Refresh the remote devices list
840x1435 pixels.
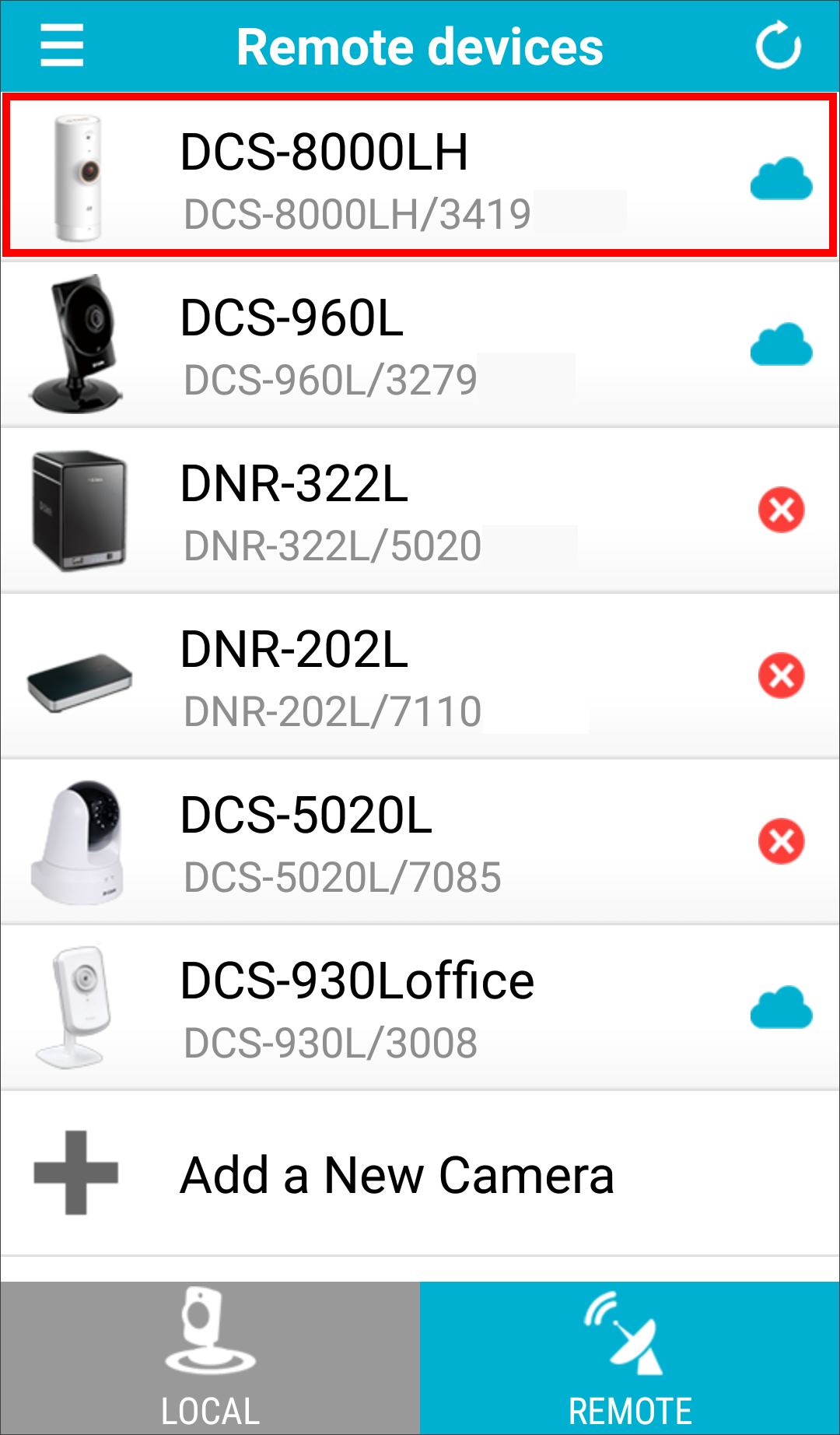pos(779,45)
